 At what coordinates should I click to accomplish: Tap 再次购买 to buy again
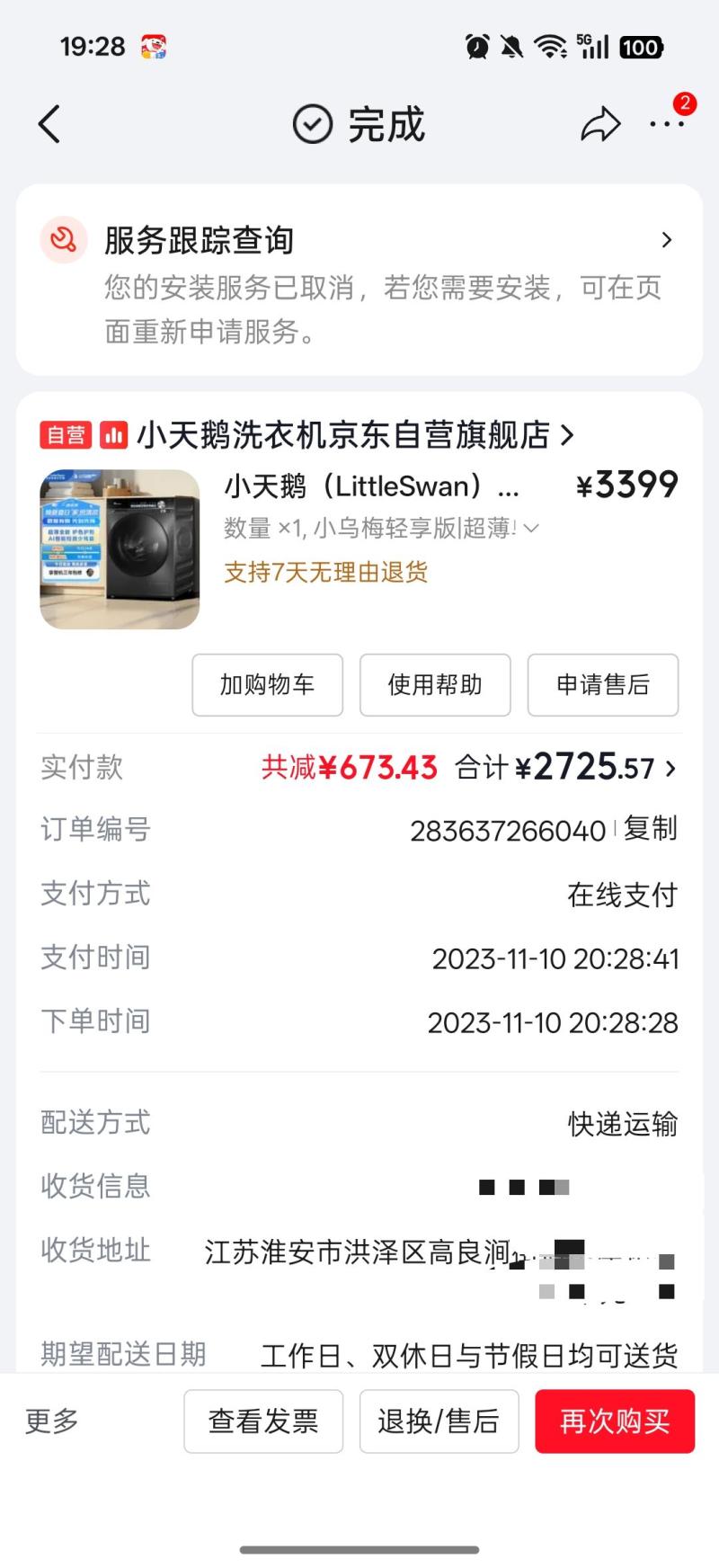point(615,1421)
